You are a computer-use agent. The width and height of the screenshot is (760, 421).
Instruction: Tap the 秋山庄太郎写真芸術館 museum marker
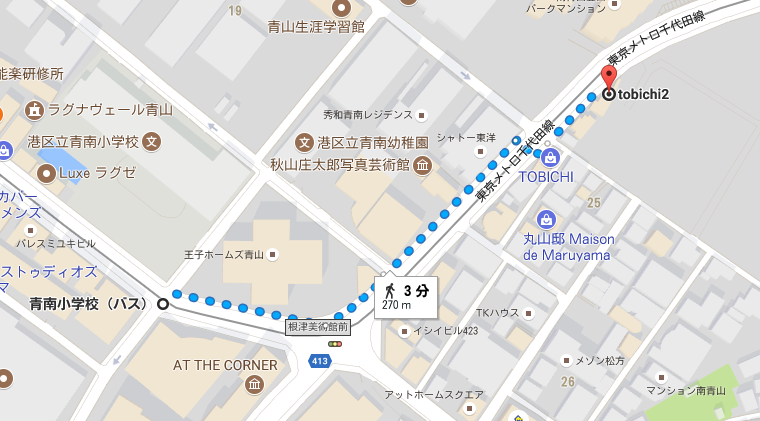(x=422, y=164)
